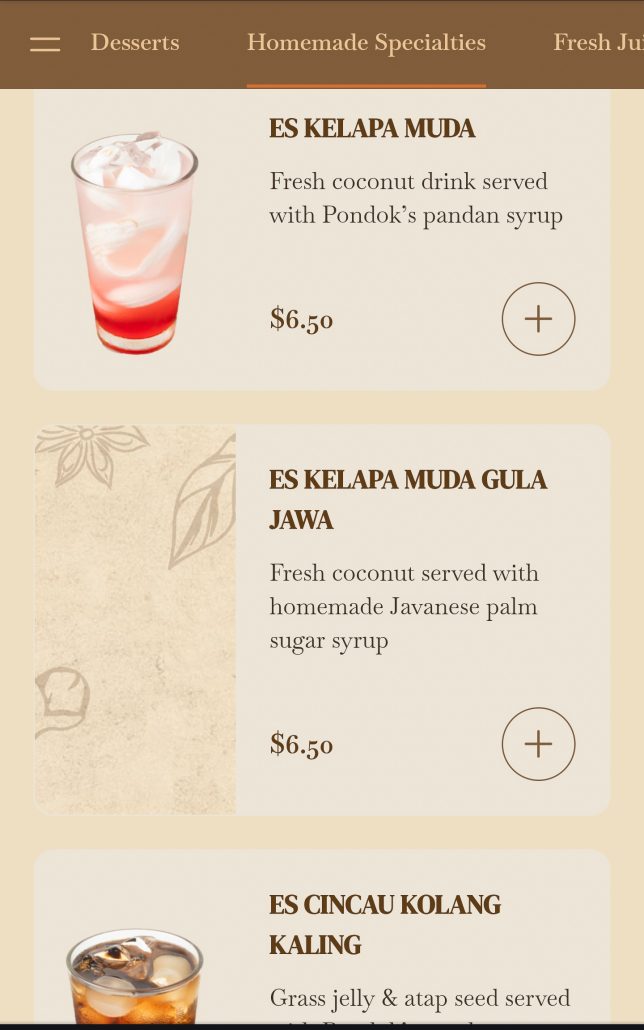Go to the Fresh Juices tab
Image resolution: width=644 pixels, height=1030 pixels.
[x=595, y=43]
